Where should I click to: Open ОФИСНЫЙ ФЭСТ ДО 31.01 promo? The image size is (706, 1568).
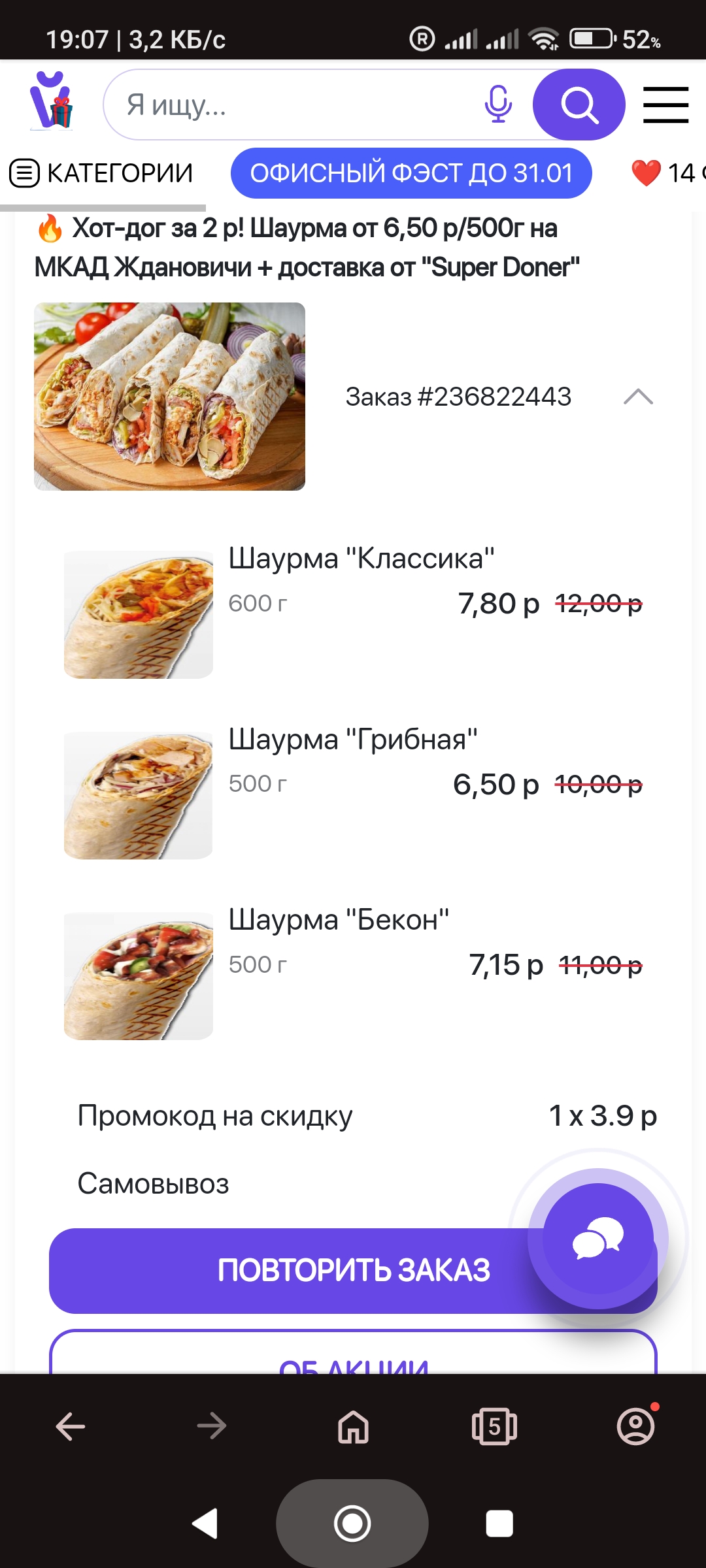pos(411,174)
